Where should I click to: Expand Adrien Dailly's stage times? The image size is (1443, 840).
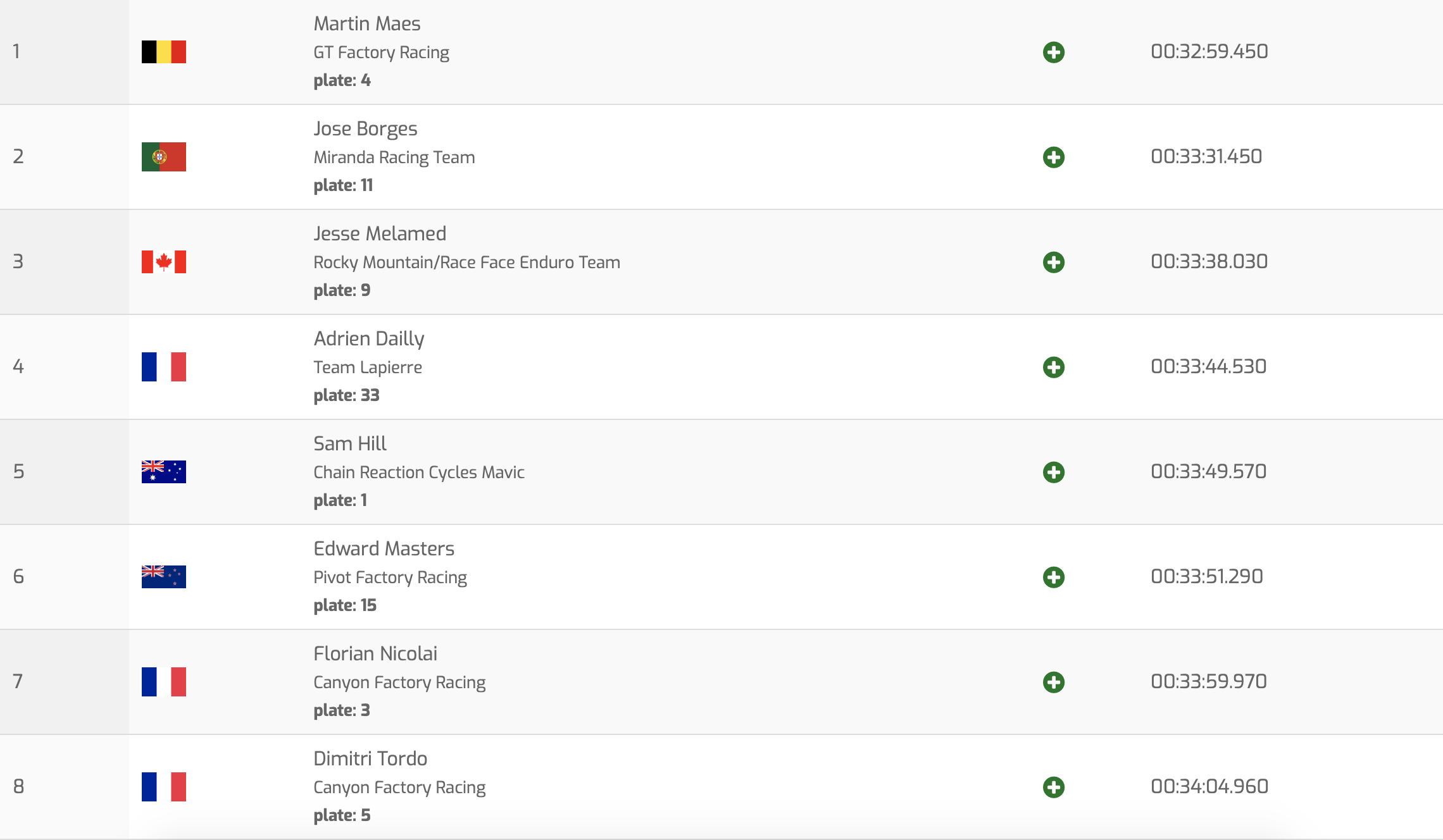pyautogui.click(x=1054, y=367)
